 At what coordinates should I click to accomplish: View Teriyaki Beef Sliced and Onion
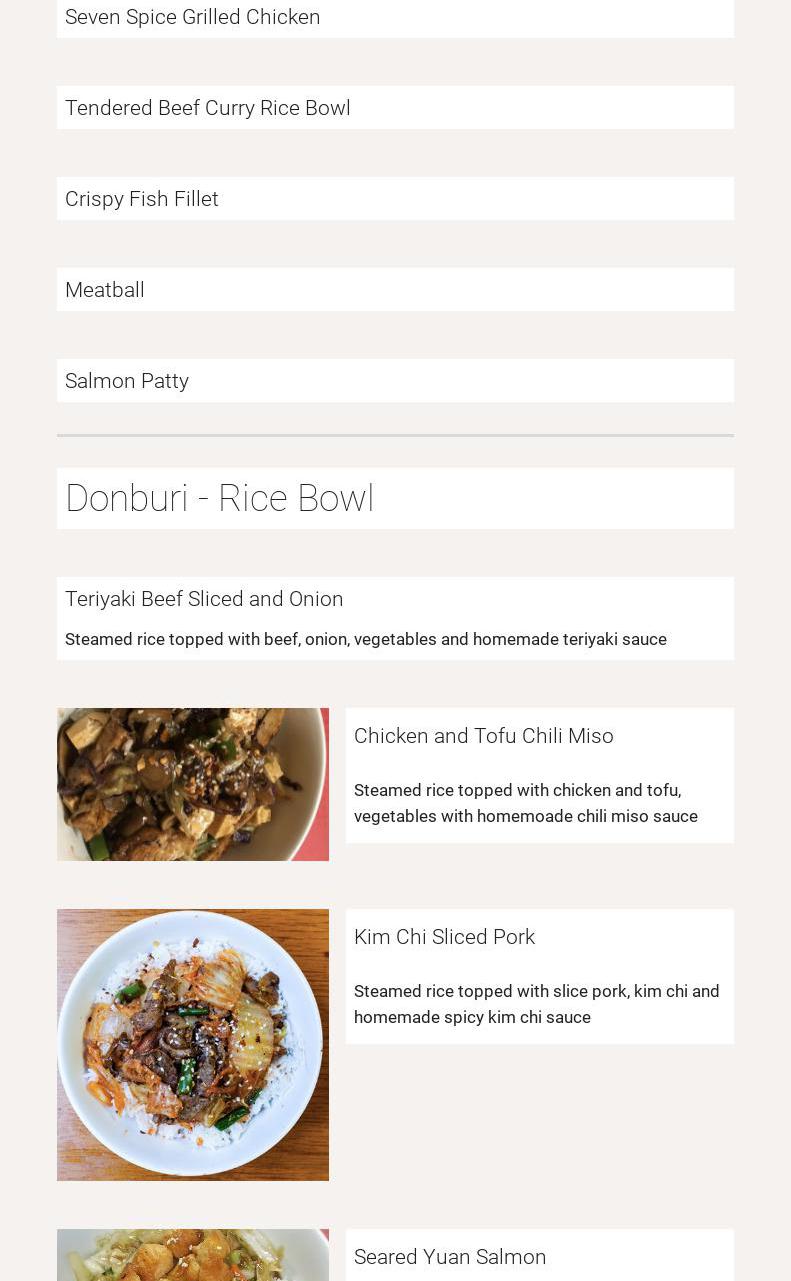point(204,599)
